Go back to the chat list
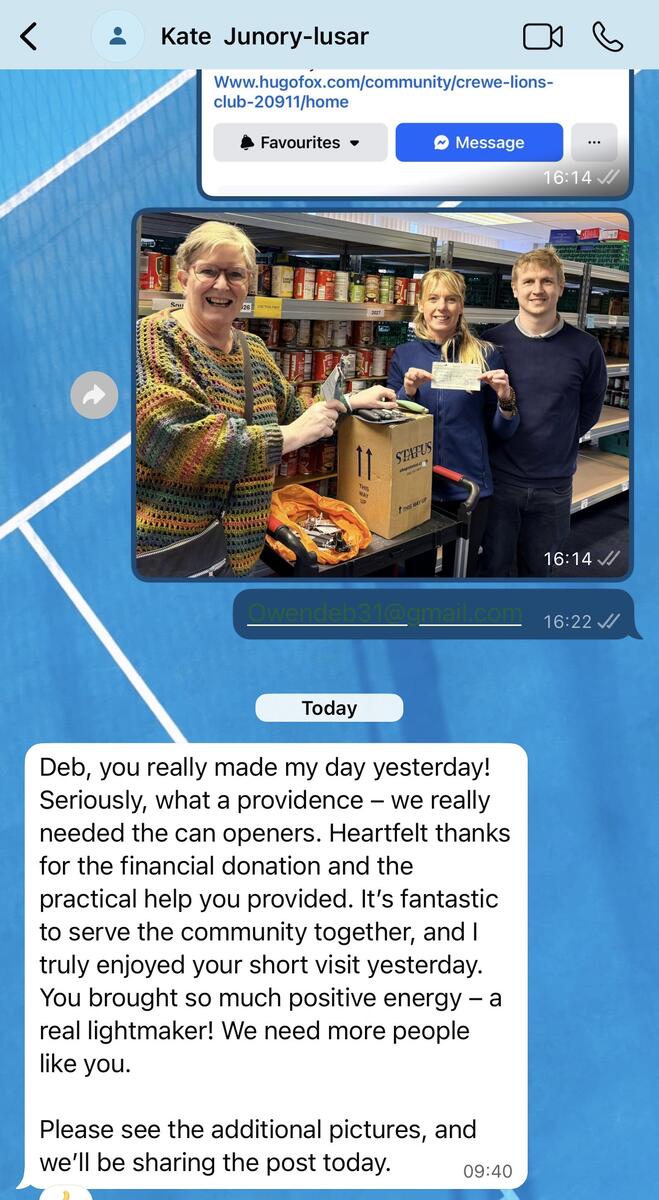Viewport: 659px width, 1200px height. coord(29,37)
